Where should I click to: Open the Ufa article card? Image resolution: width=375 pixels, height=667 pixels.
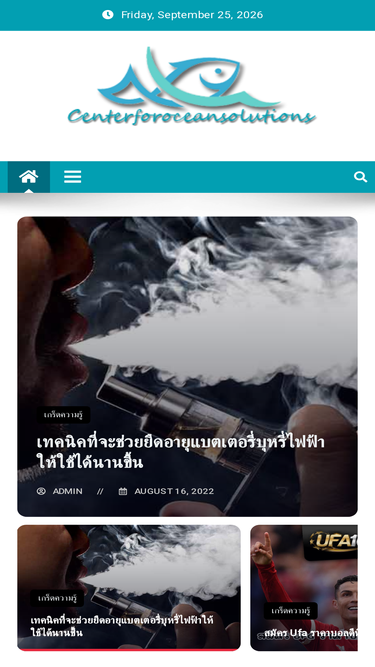coord(304,587)
